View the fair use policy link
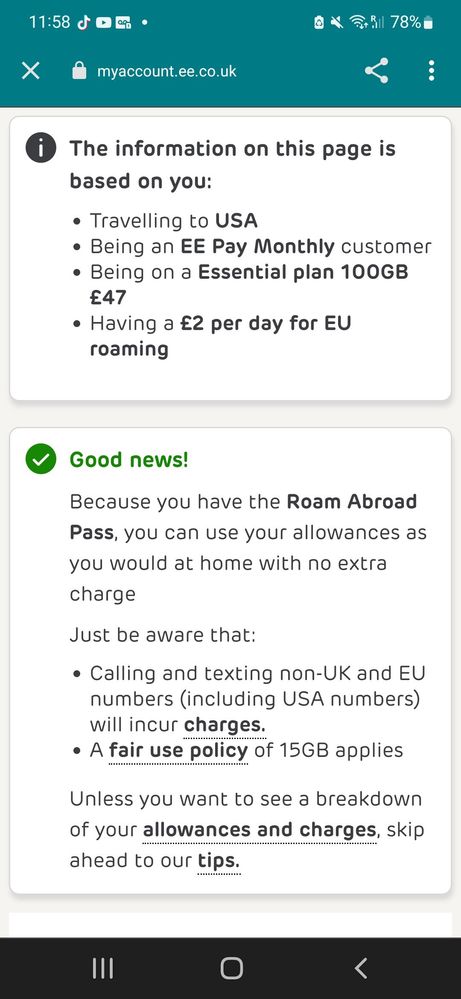 click(x=178, y=751)
